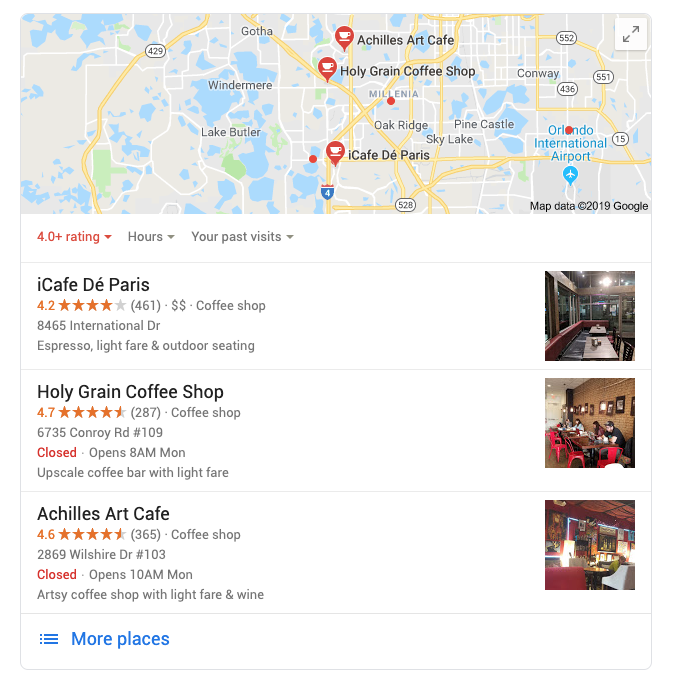Open the iCafe Dé Paris listing
The height and width of the screenshot is (693, 674).
(93, 285)
